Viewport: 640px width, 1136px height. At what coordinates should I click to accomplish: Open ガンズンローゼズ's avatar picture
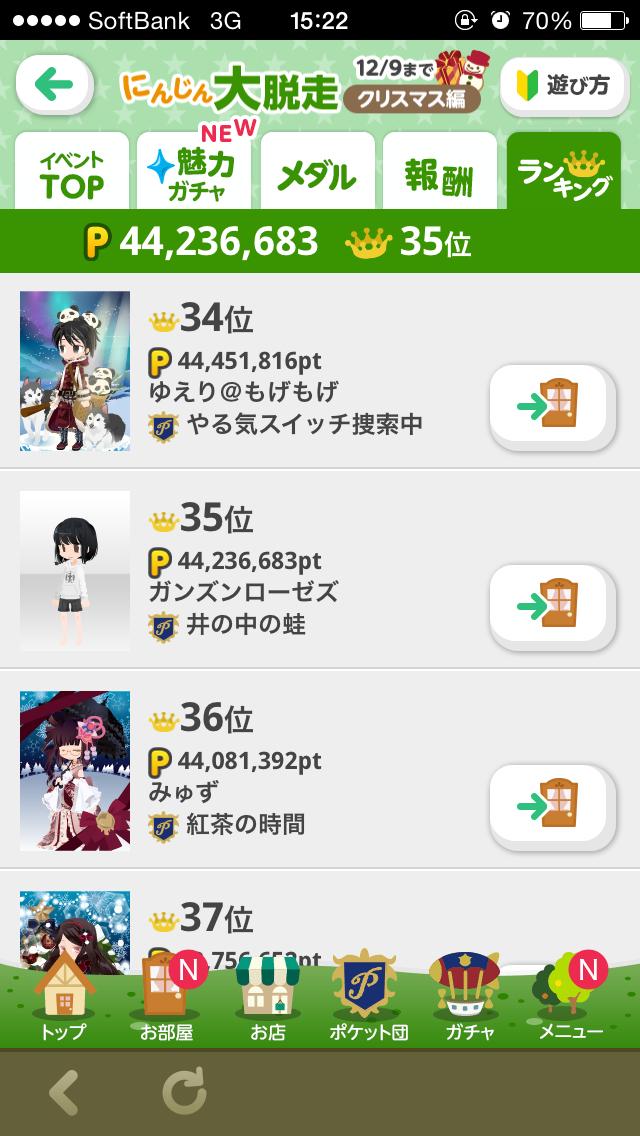click(75, 571)
